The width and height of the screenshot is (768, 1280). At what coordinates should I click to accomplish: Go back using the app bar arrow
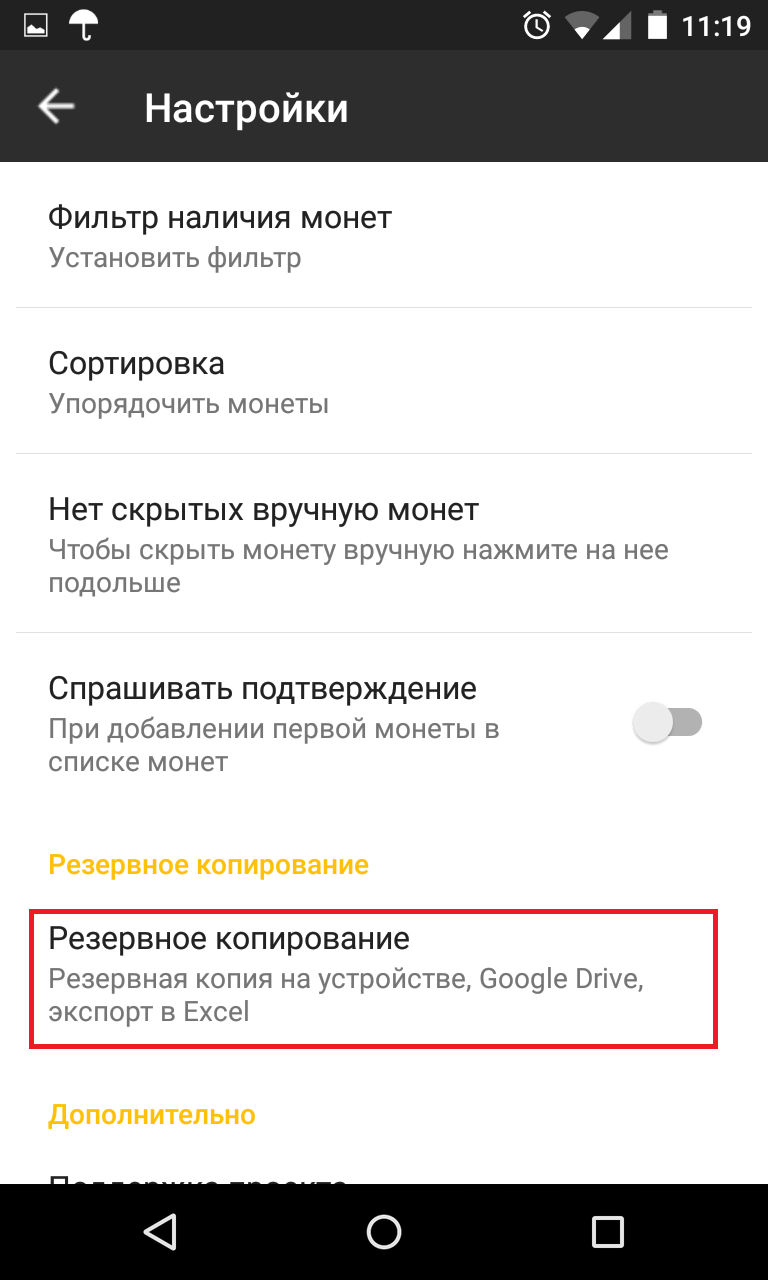[57, 107]
